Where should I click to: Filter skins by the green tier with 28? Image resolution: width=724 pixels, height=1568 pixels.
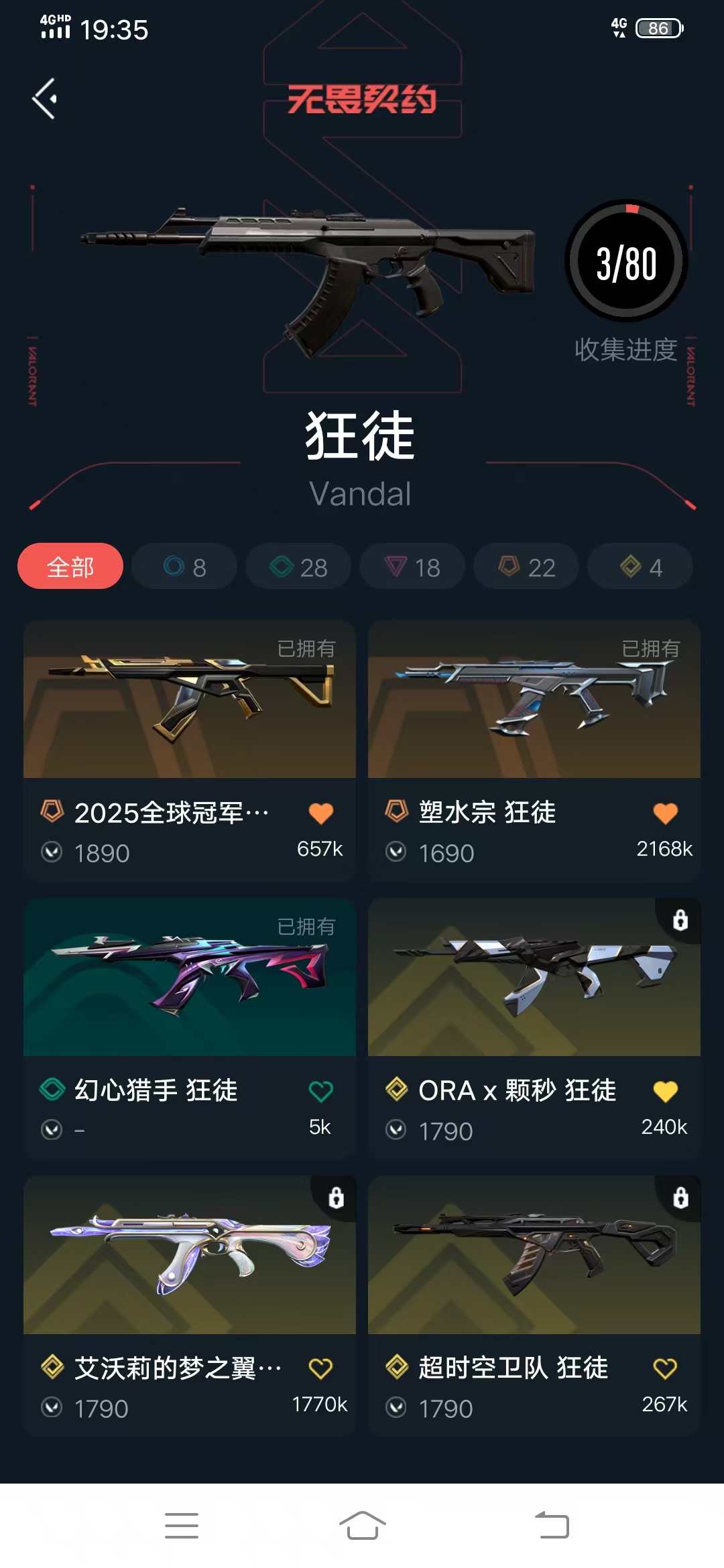(x=298, y=567)
